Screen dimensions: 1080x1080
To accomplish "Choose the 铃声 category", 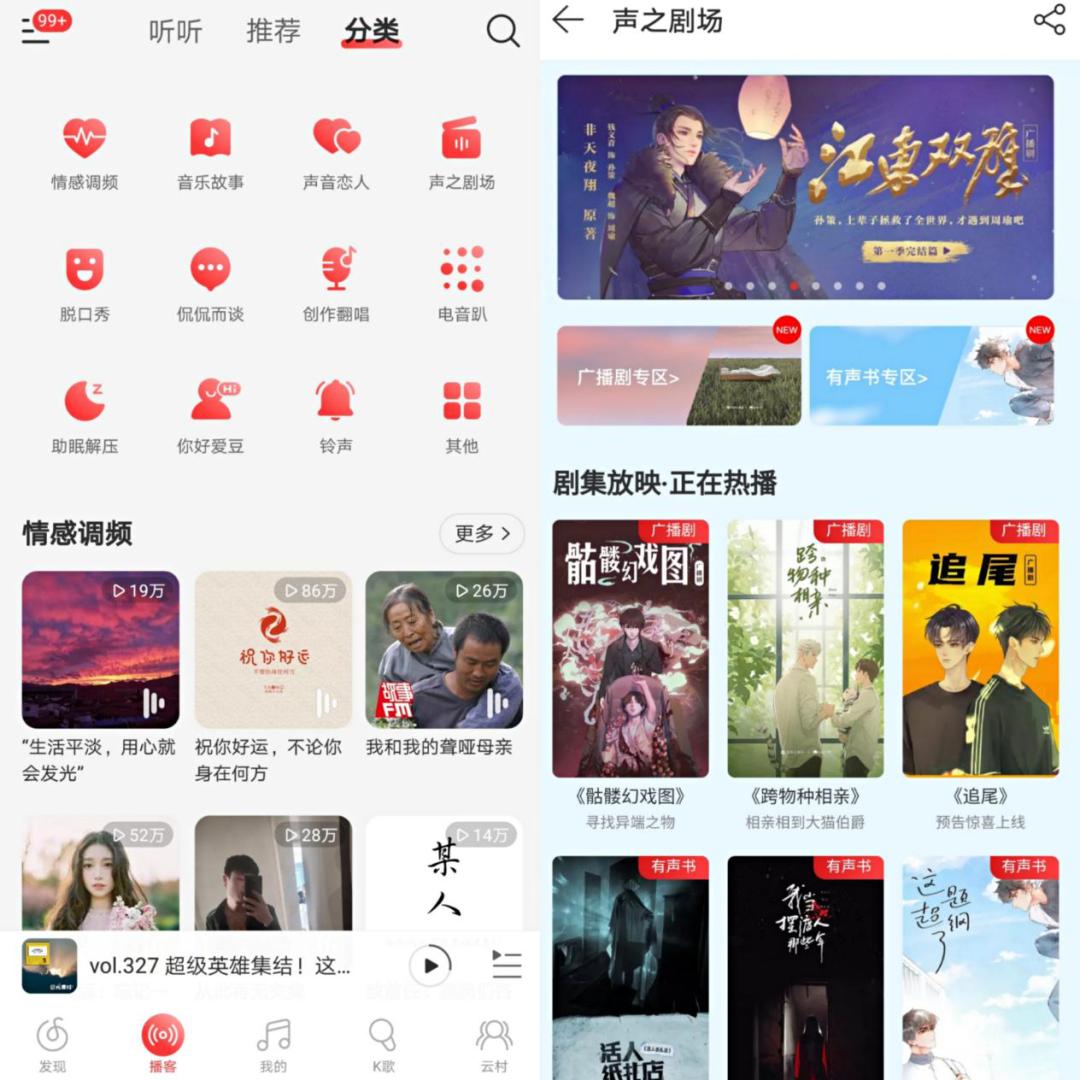I will pos(336,416).
